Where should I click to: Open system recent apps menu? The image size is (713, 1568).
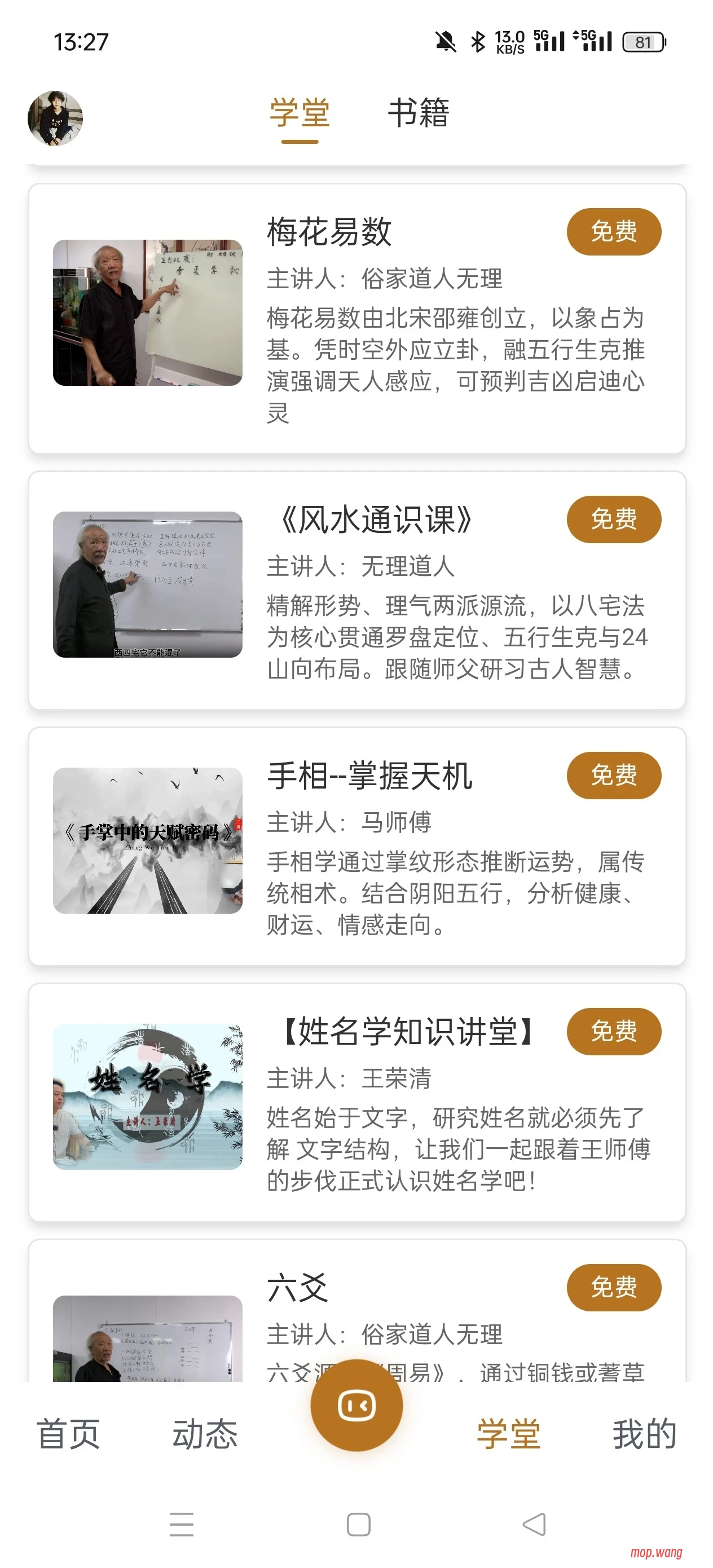click(x=182, y=1525)
